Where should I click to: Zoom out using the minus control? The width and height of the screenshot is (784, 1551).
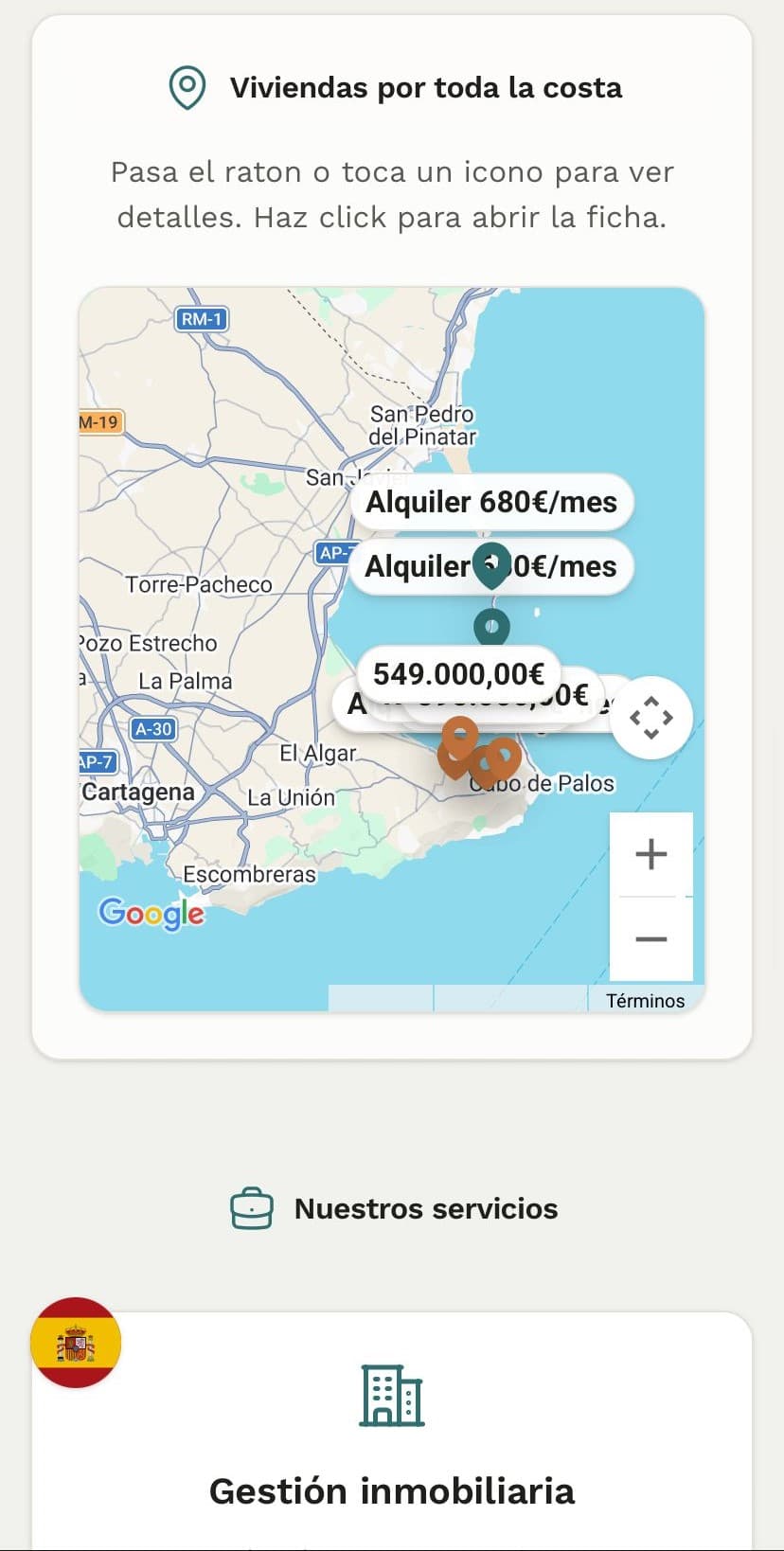650,938
